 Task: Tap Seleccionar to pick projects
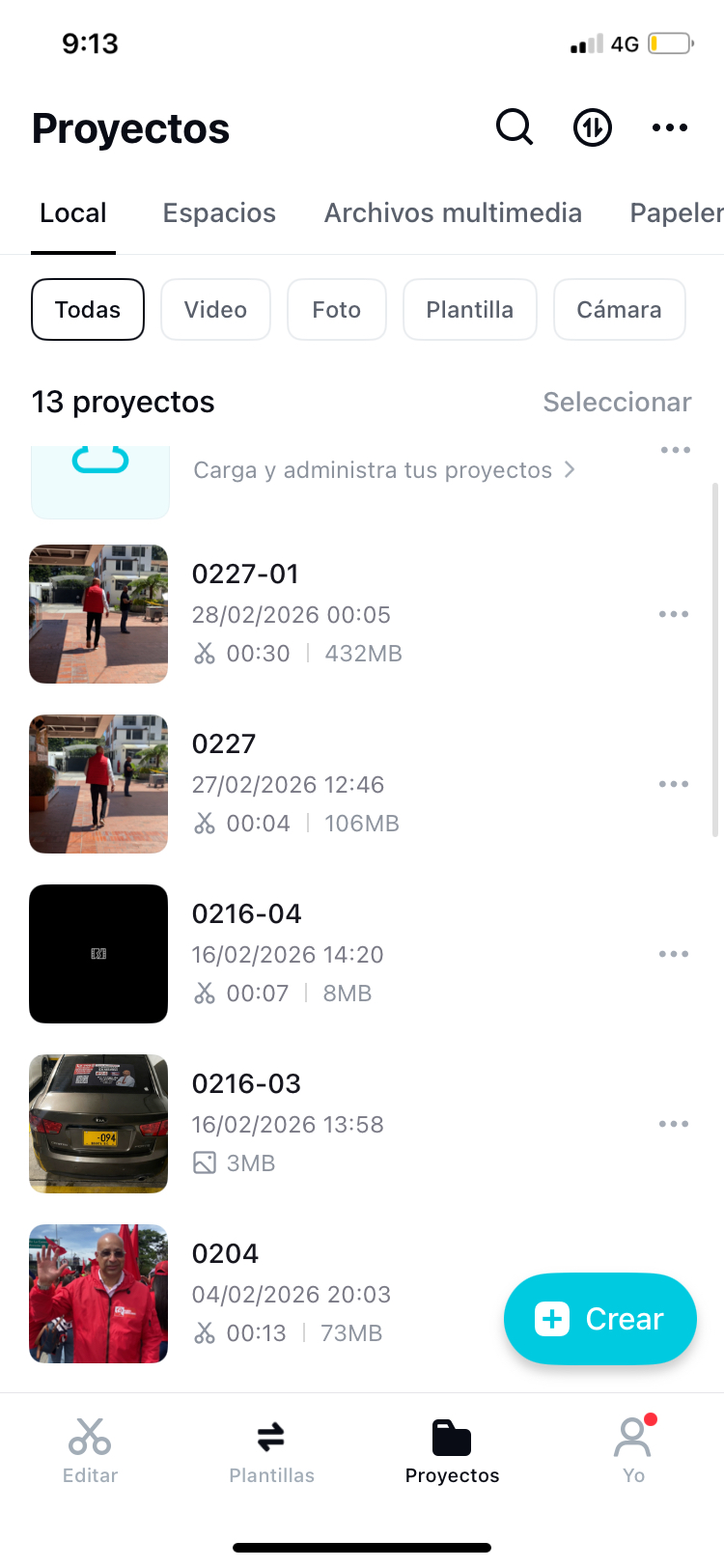[617, 403]
